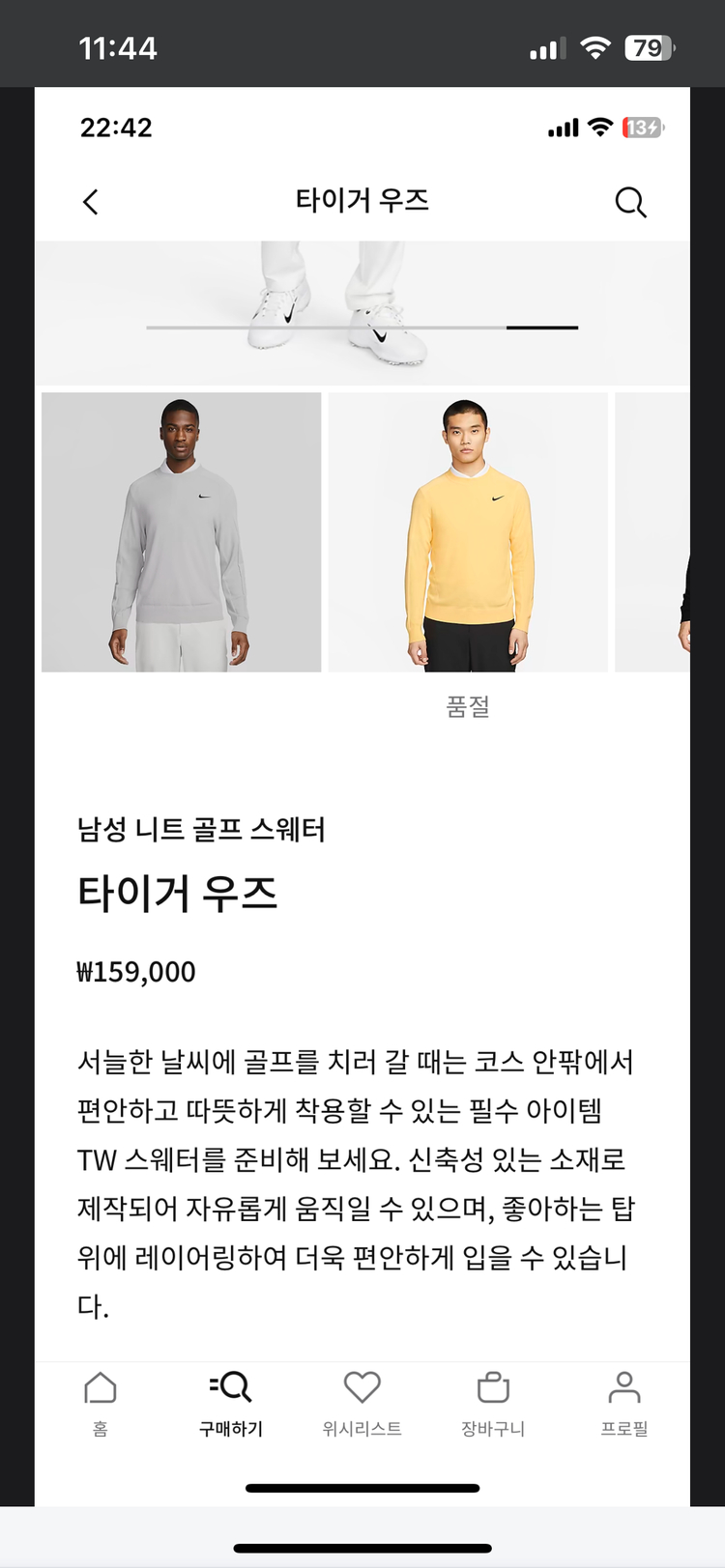Tap the home indicator bar at the bottom
The width and height of the screenshot is (725, 1568).
click(362, 1488)
